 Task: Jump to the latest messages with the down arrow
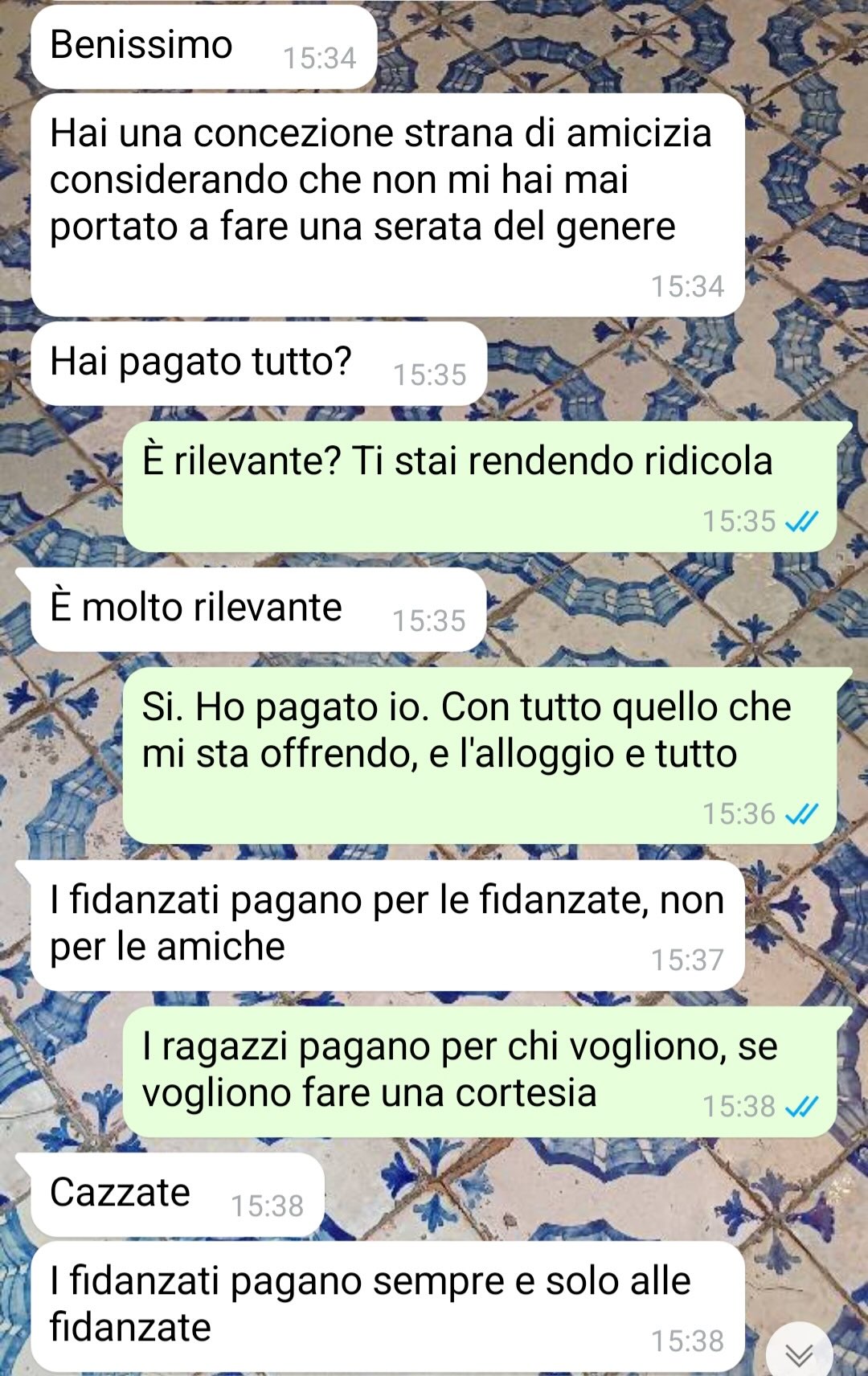pos(799,1355)
